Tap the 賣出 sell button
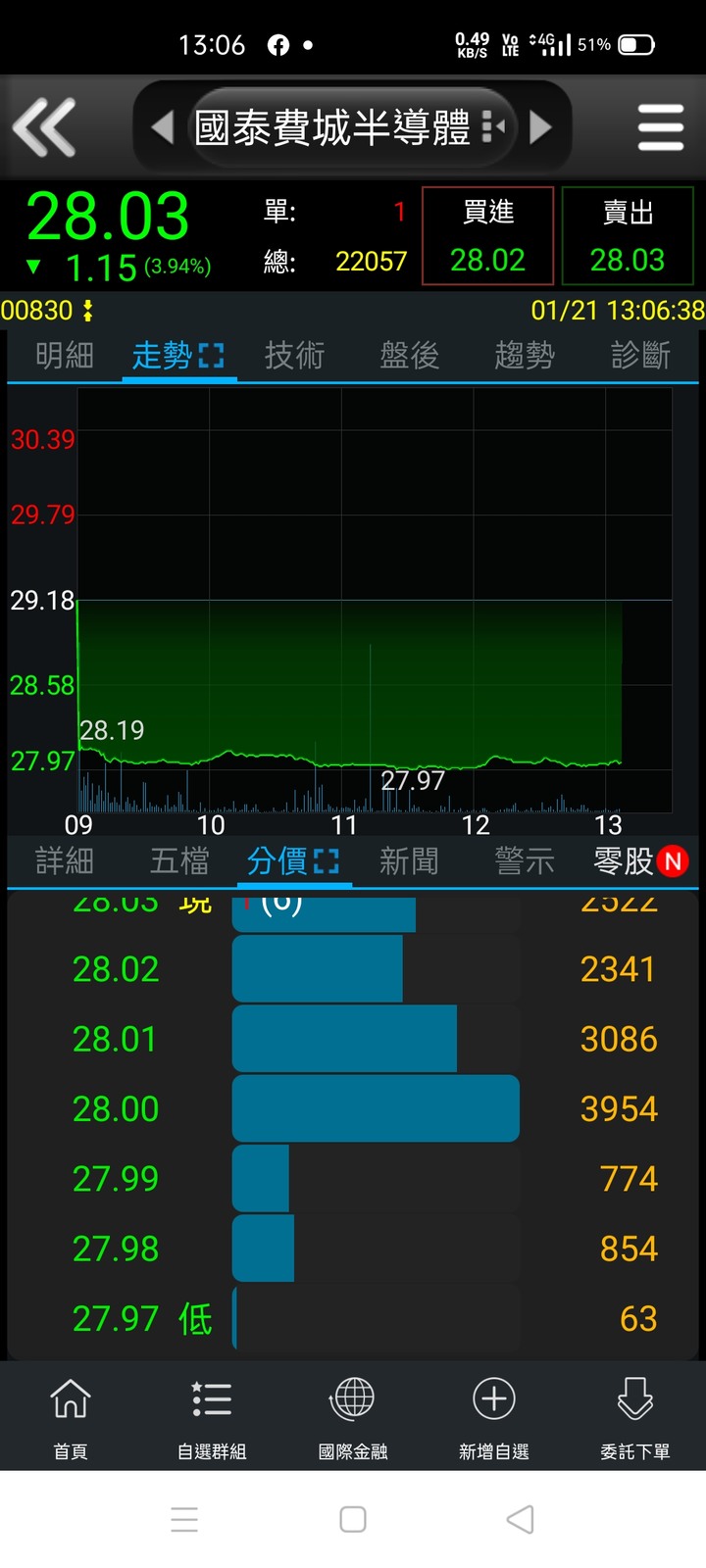The height and width of the screenshot is (1568, 706). [628, 236]
